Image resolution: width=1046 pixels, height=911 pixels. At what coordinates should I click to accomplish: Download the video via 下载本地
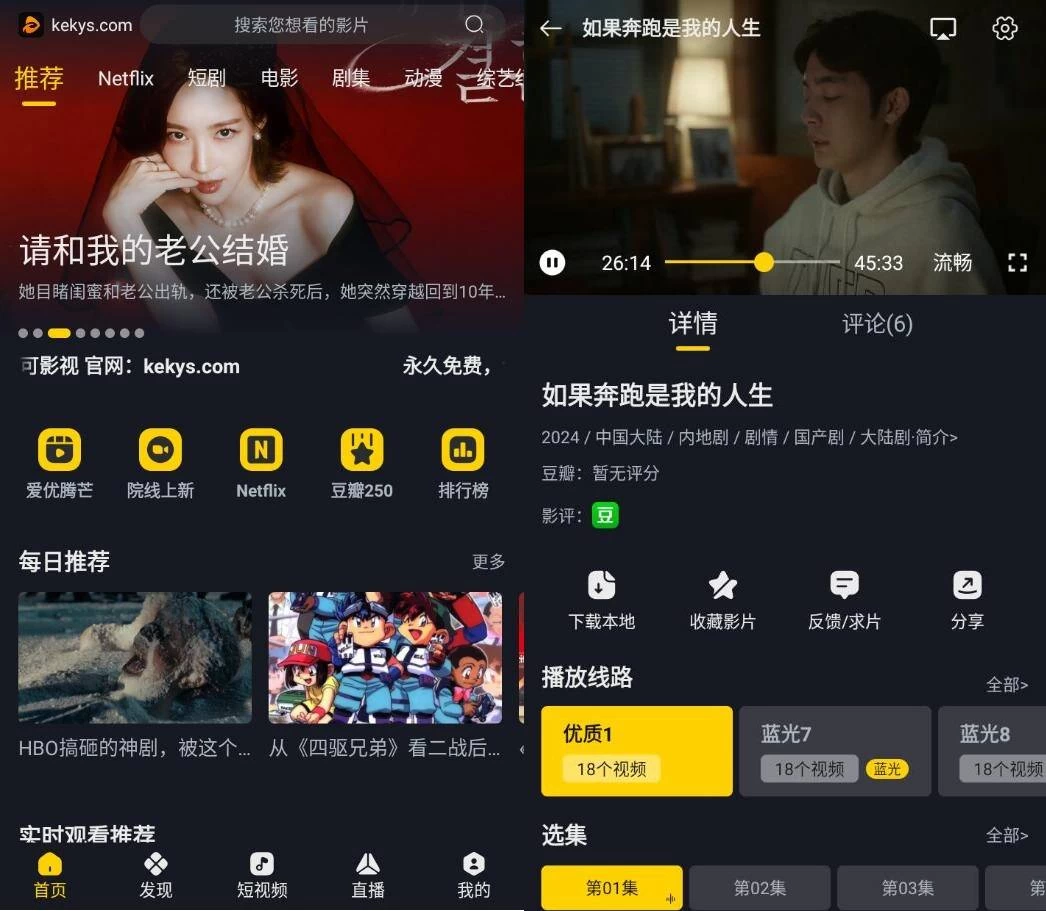point(601,599)
